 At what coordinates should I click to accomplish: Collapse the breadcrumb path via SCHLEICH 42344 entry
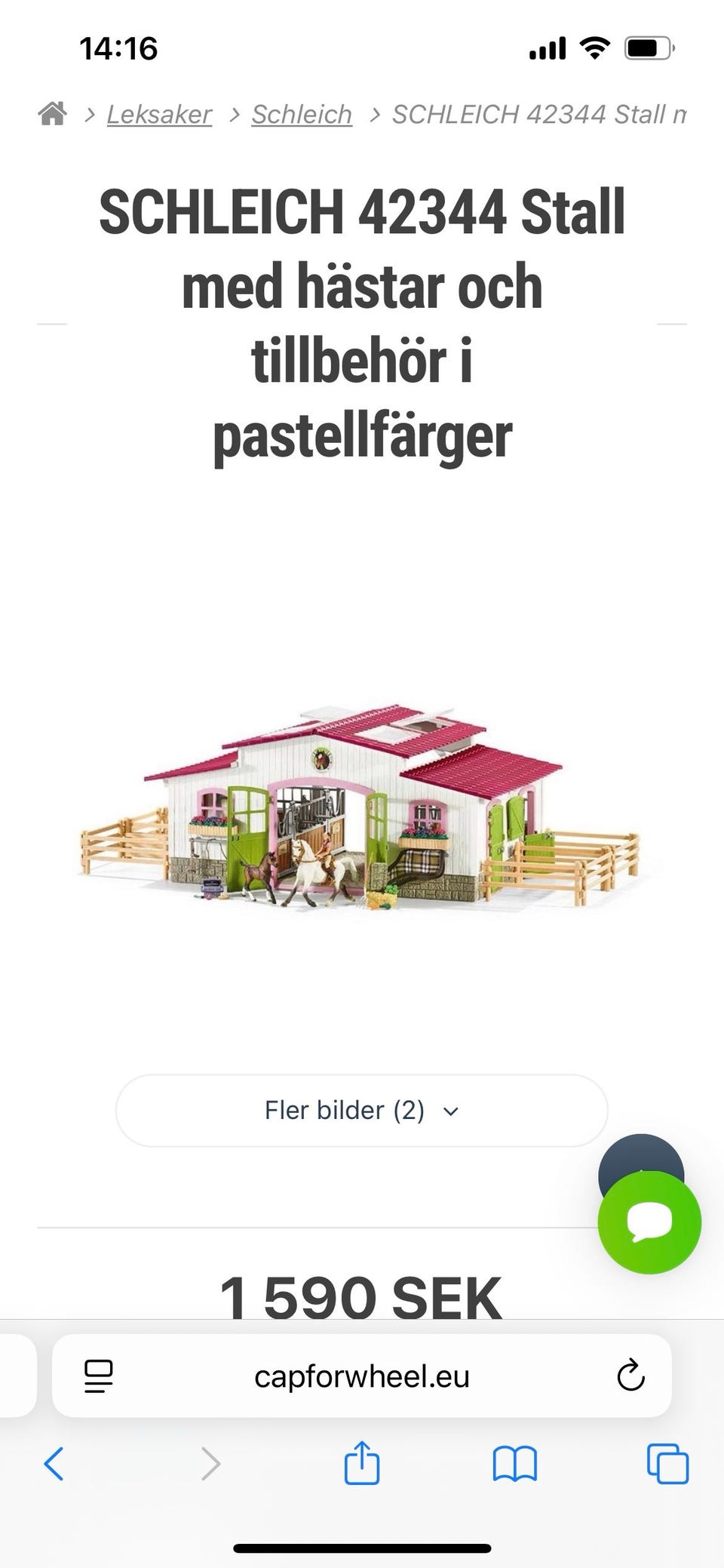(538, 114)
